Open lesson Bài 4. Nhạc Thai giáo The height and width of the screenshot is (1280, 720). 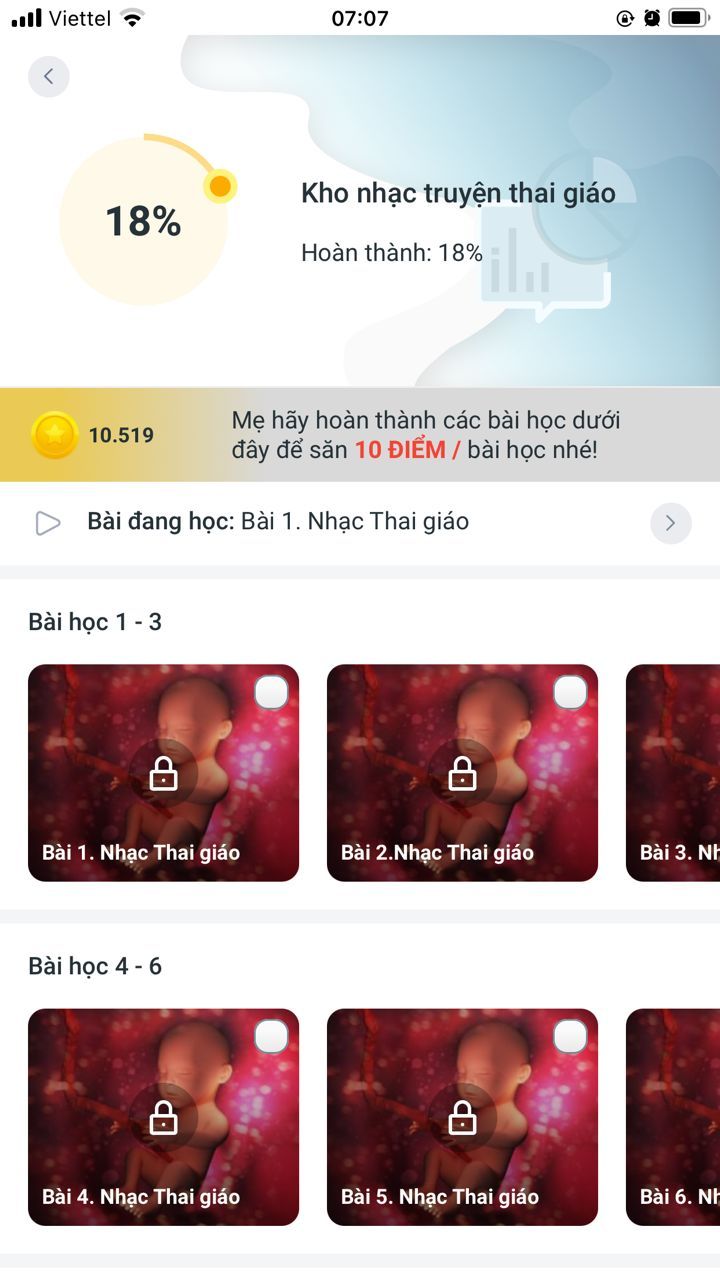[163, 1117]
